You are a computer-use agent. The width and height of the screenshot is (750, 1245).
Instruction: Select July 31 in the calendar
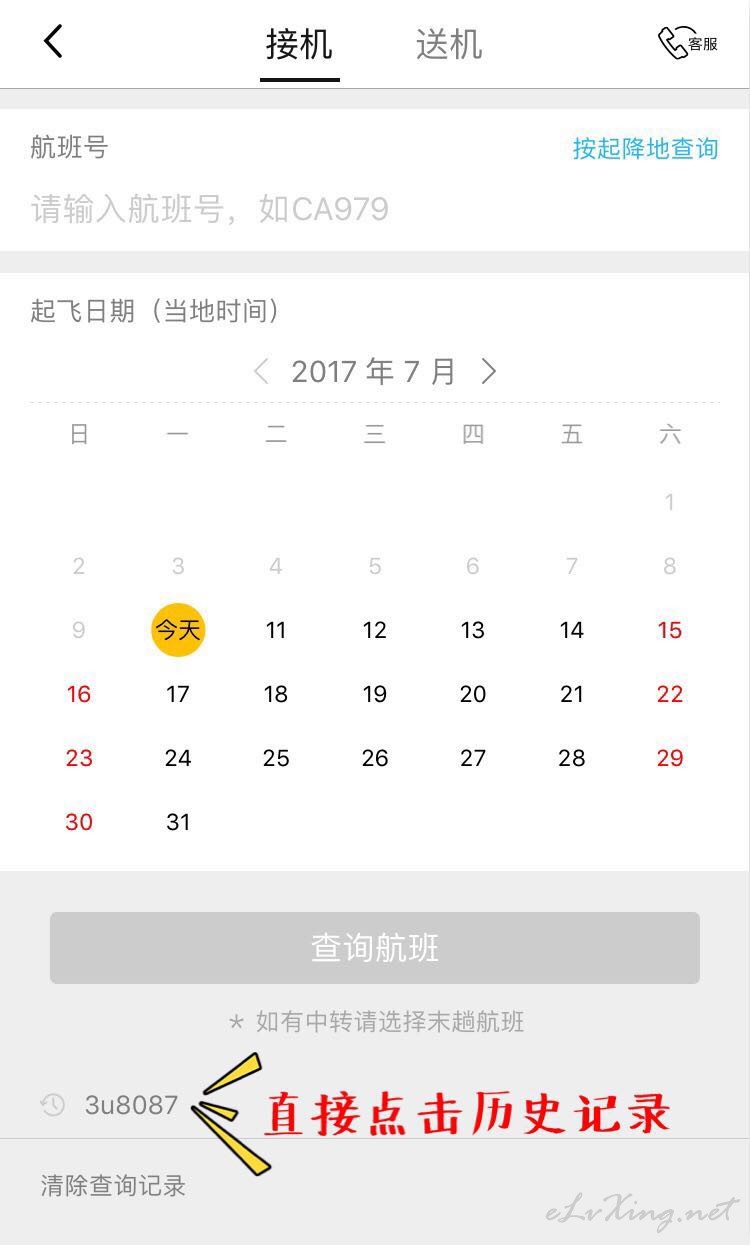[178, 822]
